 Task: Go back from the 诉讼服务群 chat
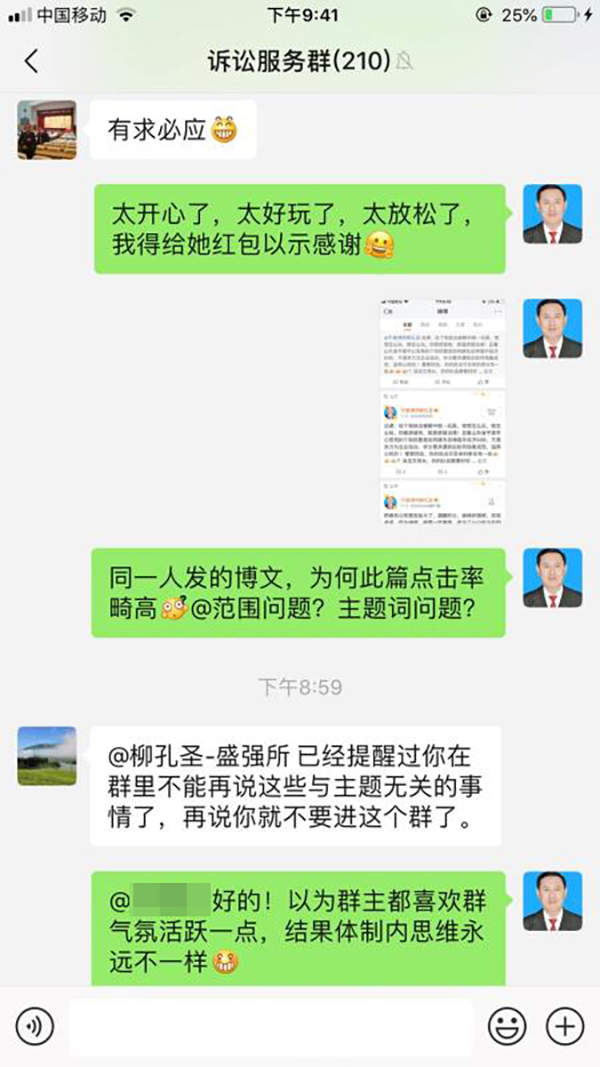31,61
